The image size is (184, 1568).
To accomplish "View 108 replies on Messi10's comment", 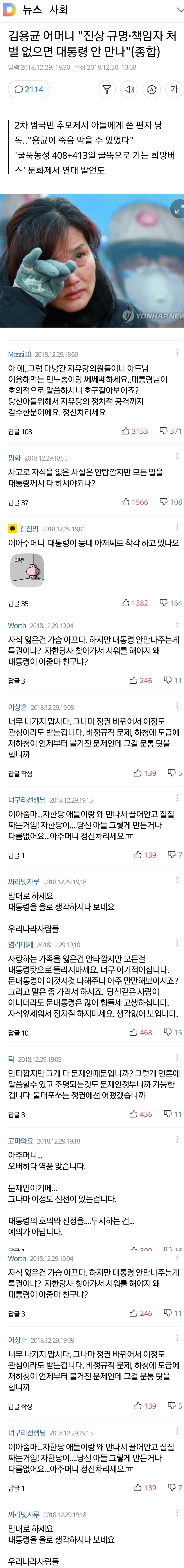I will [20, 432].
